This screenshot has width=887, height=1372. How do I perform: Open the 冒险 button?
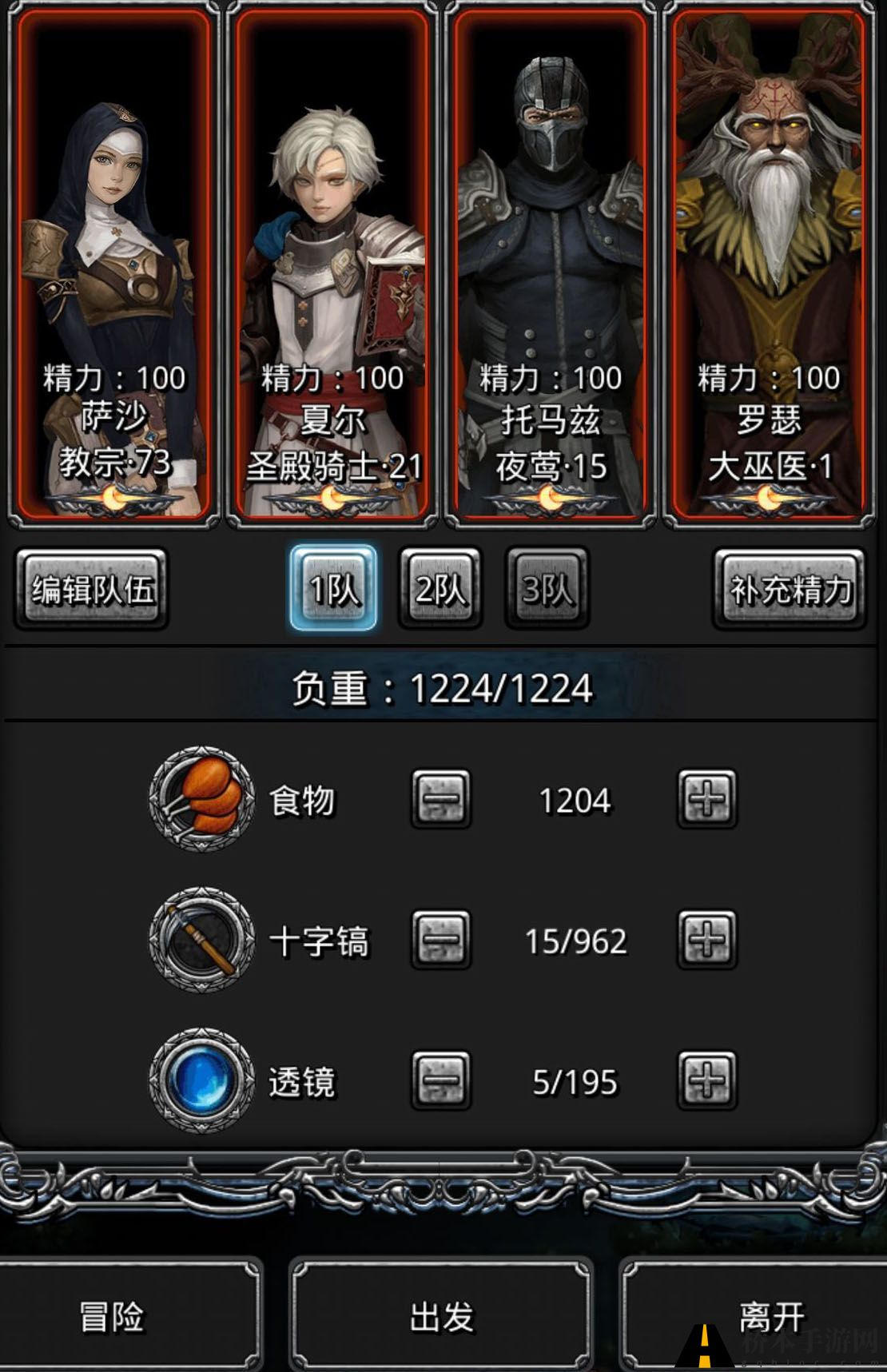coord(112,1316)
